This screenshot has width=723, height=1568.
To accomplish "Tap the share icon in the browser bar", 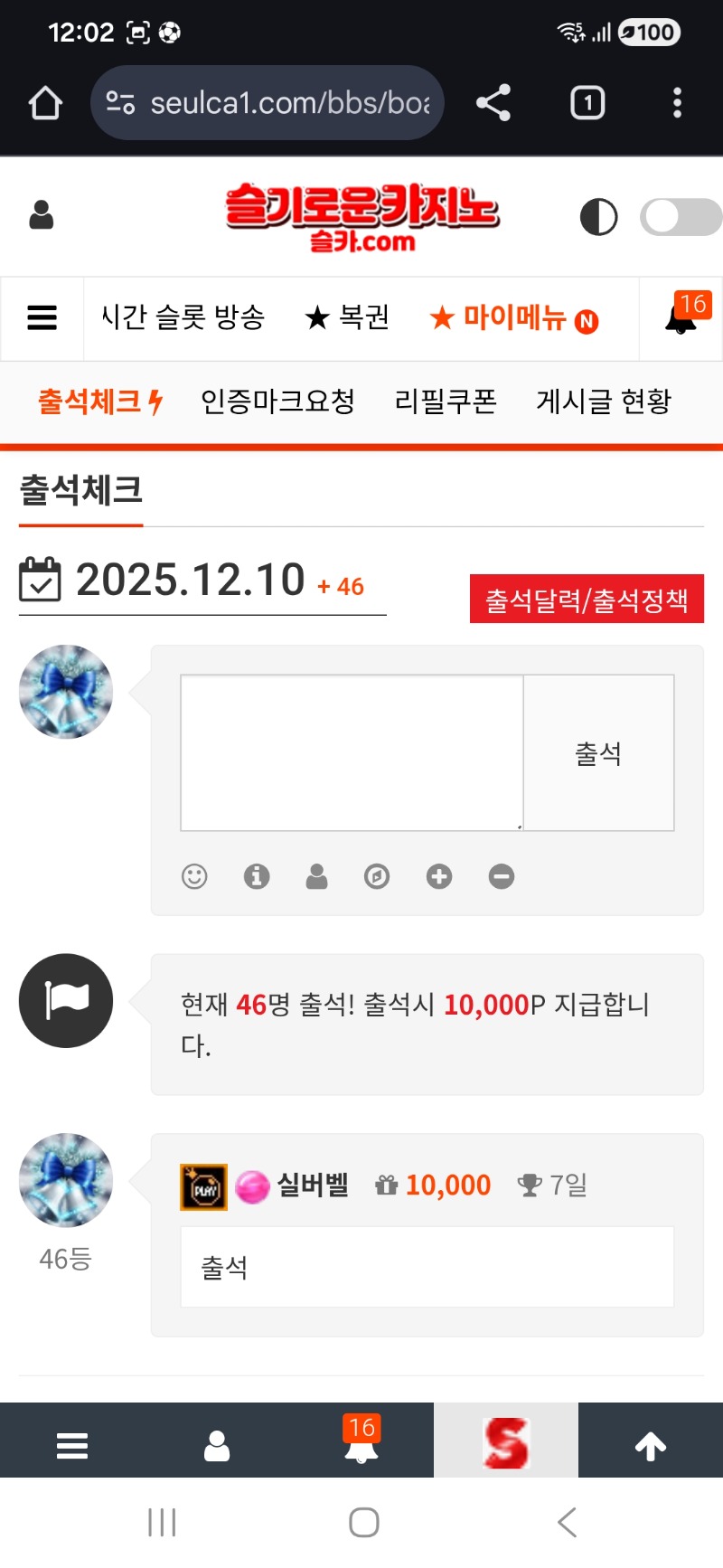I will [493, 102].
